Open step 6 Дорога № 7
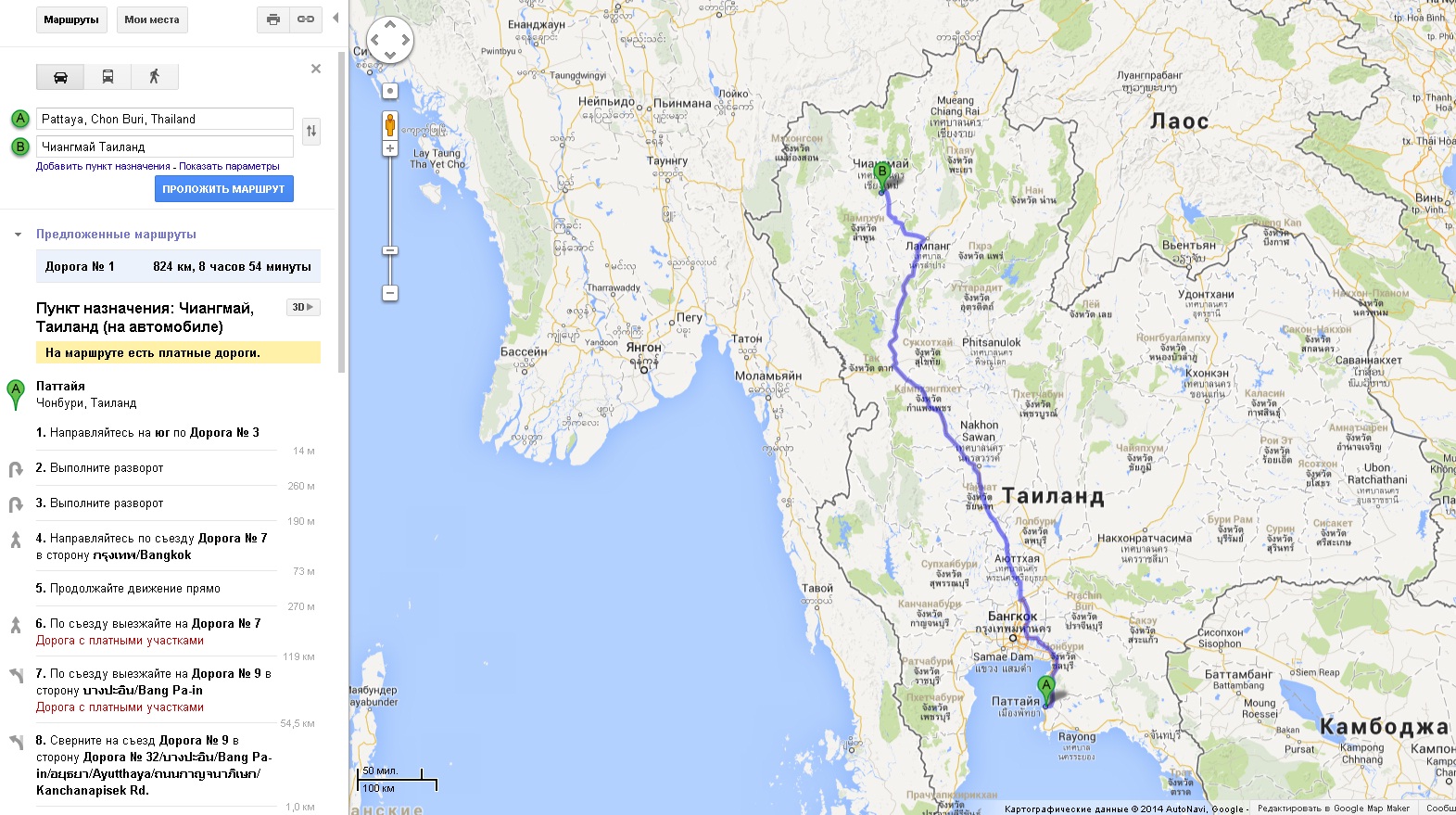The image size is (1456, 815). (148, 624)
